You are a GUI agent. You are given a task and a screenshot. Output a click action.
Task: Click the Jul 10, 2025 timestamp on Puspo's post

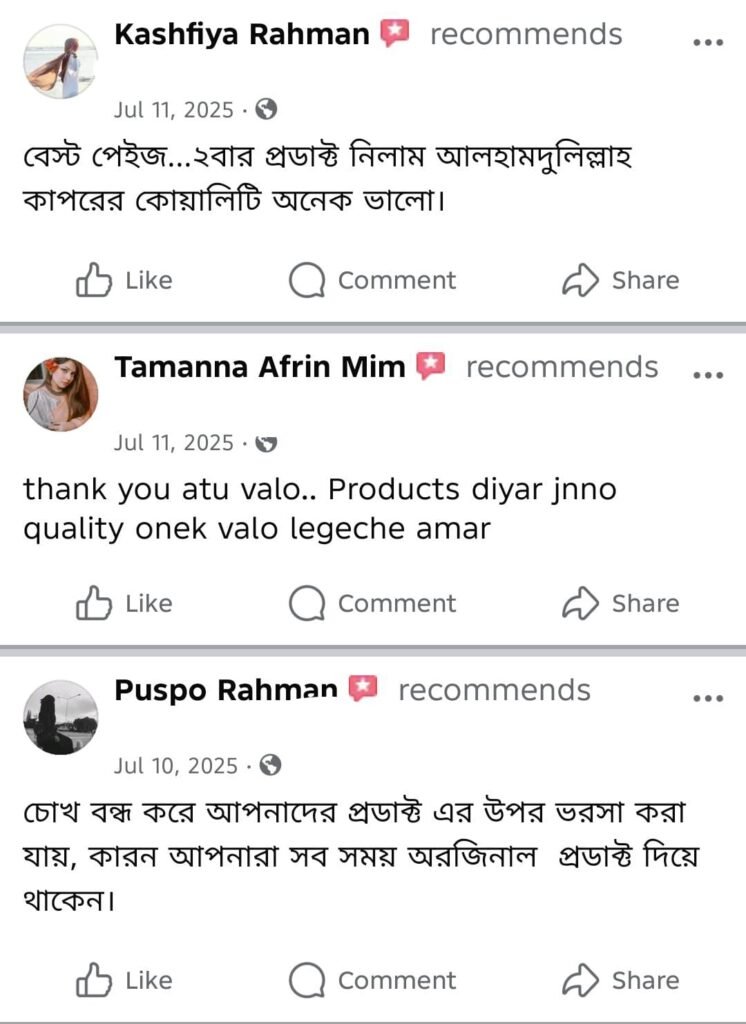tap(175, 767)
